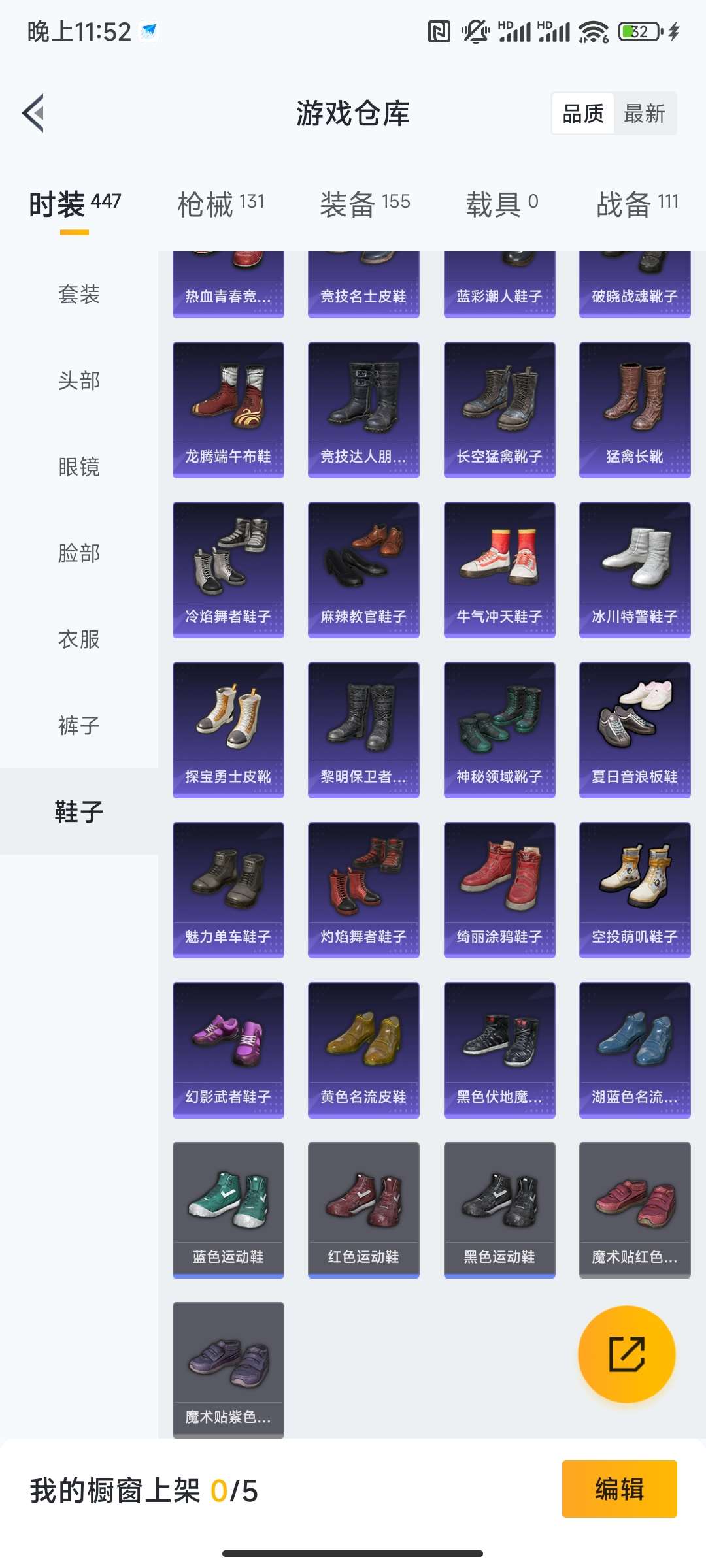Switch to the 载具 tab
The width and height of the screenshot is (706, 1568).
pos(501,204)
